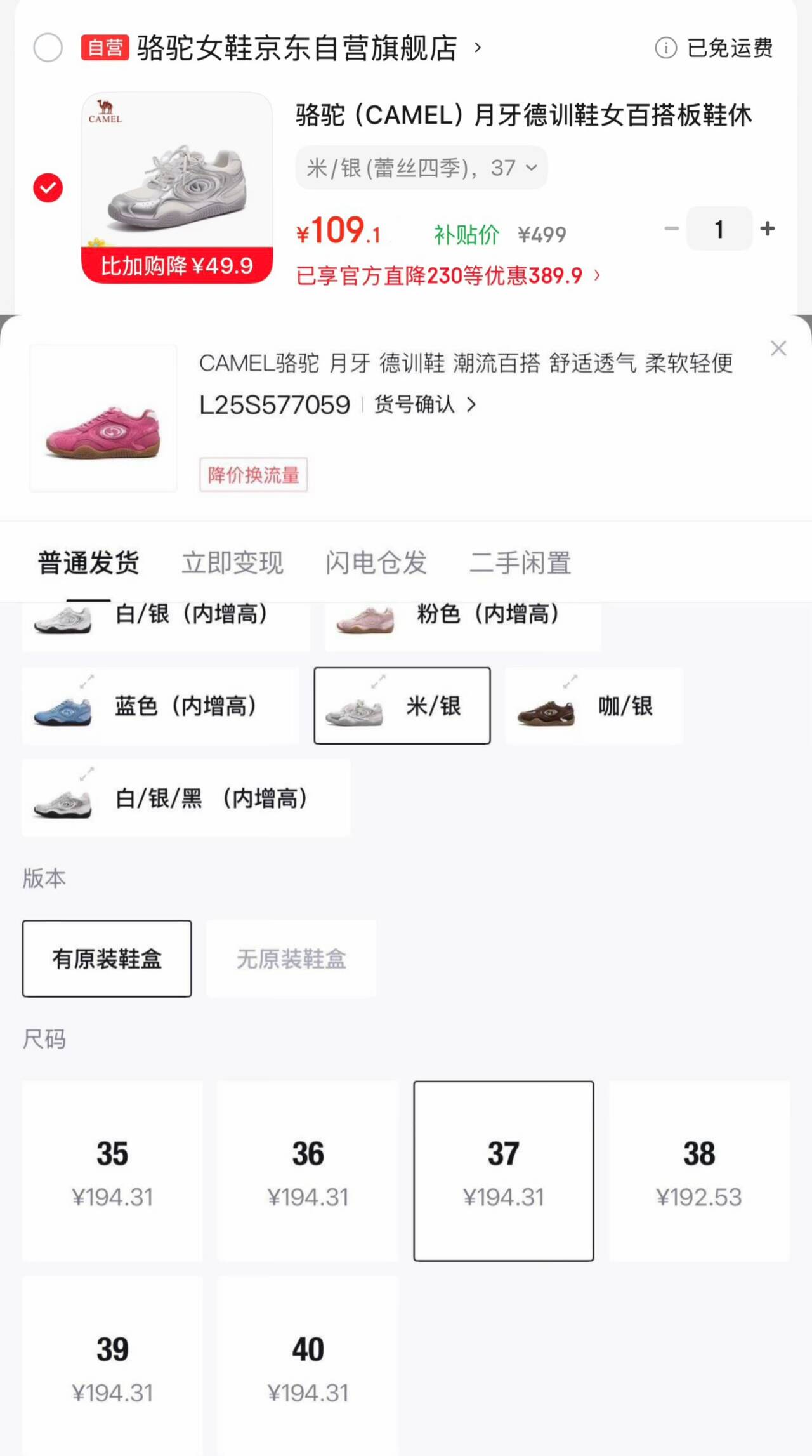The image size is (812, 1456).
Task: Switch to the 立即变现 tab
Action: (232, 562)
